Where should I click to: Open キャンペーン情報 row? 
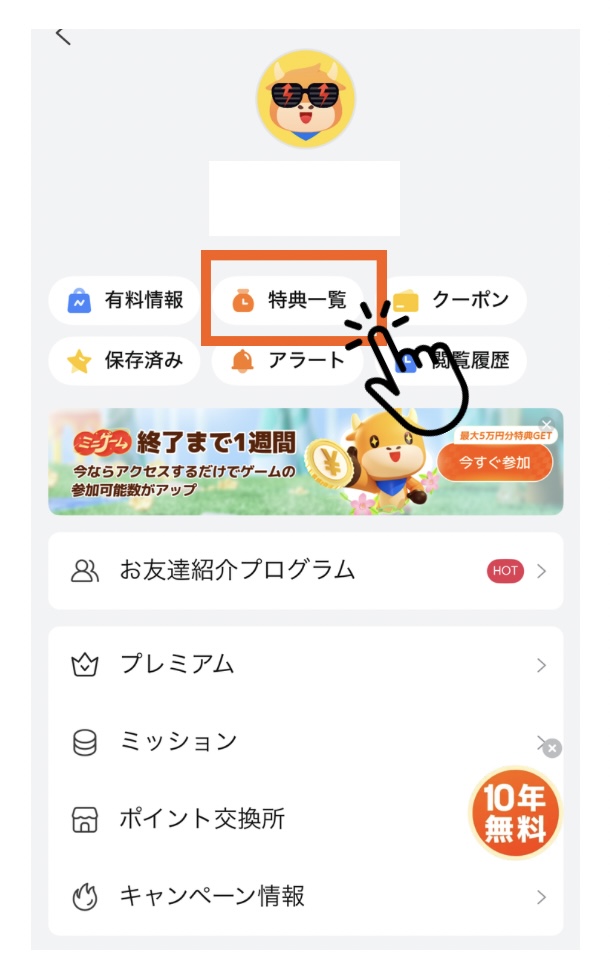pyautogui.click(x=305, y=896)
